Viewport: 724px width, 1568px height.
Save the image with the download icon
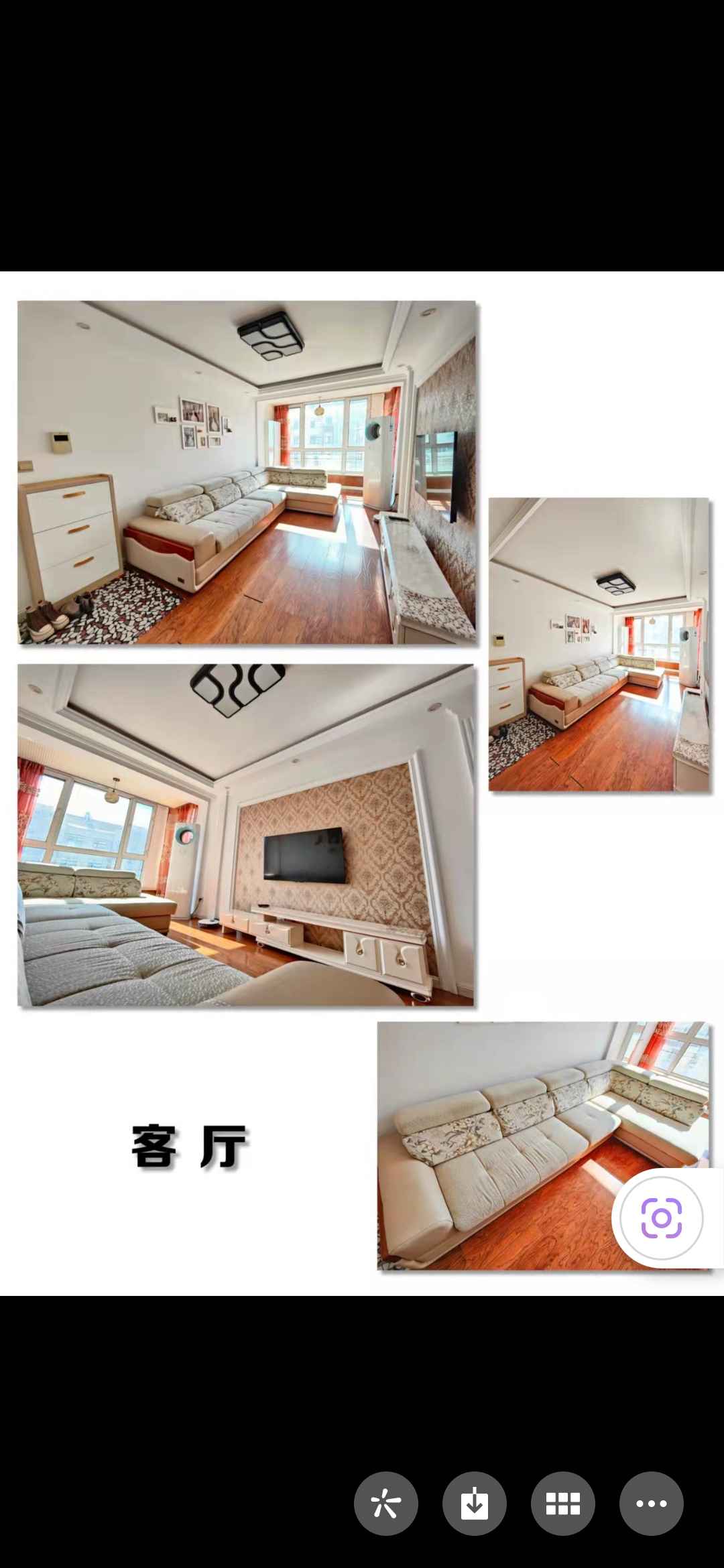[x=474, y=1503]
